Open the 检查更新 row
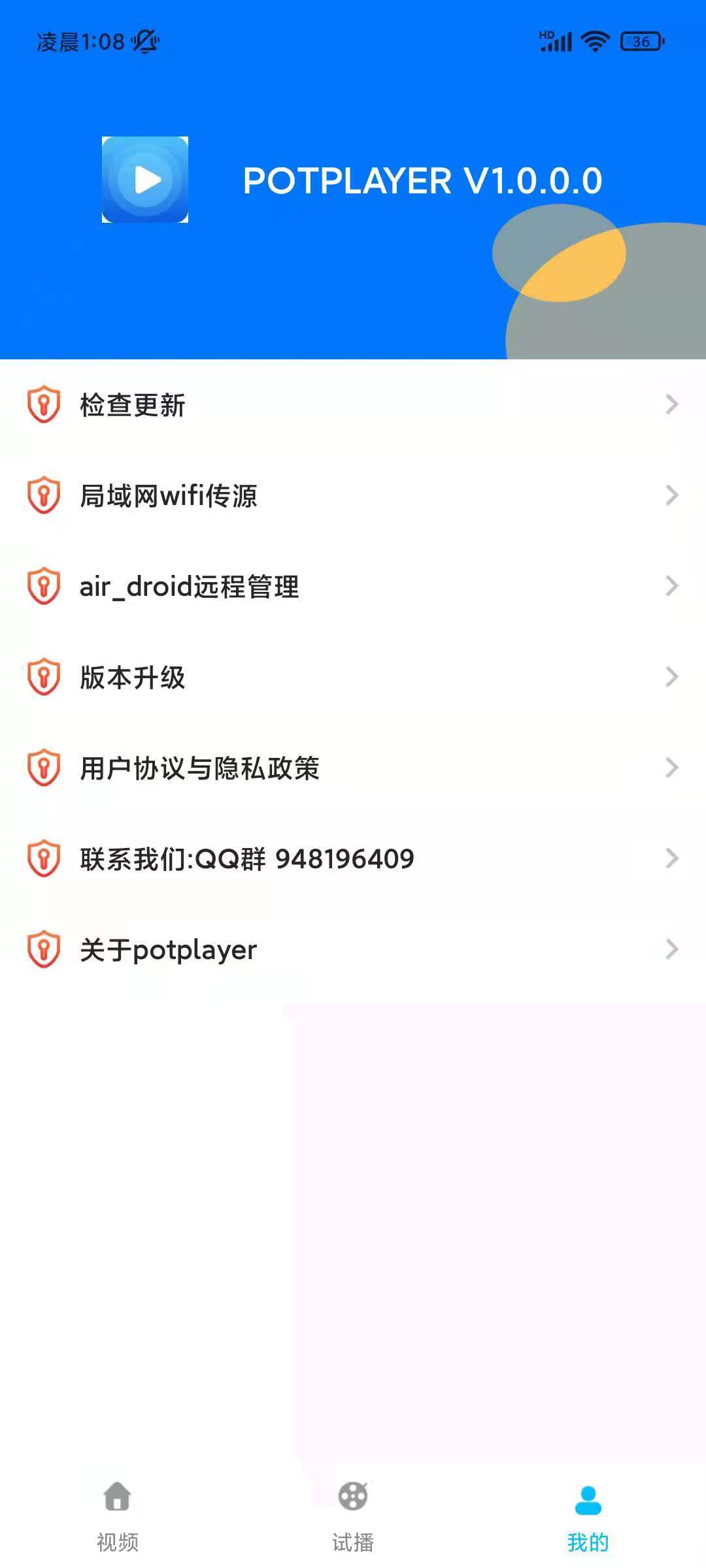Image resolution: width=706 pixels, height=1568 pixels. [353, 405]
